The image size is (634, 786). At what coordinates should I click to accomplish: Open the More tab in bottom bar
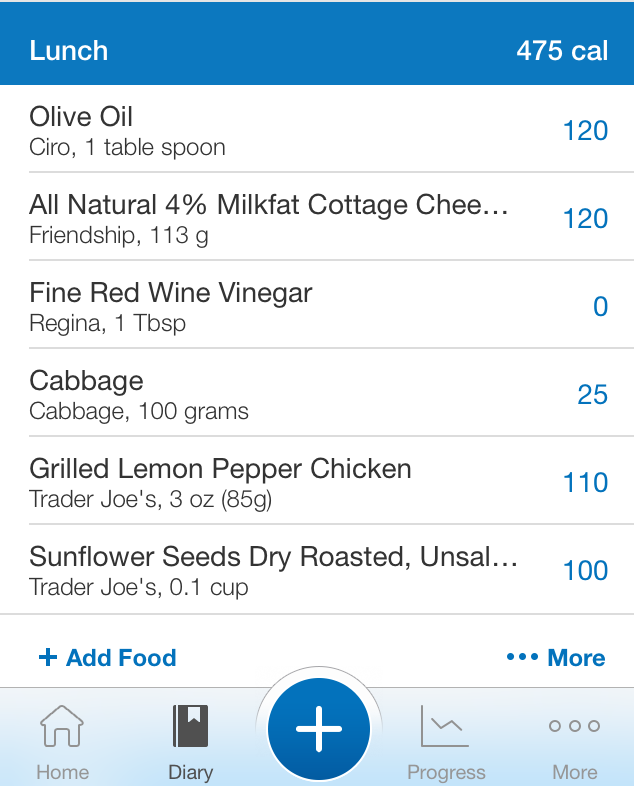pos(575,741)
